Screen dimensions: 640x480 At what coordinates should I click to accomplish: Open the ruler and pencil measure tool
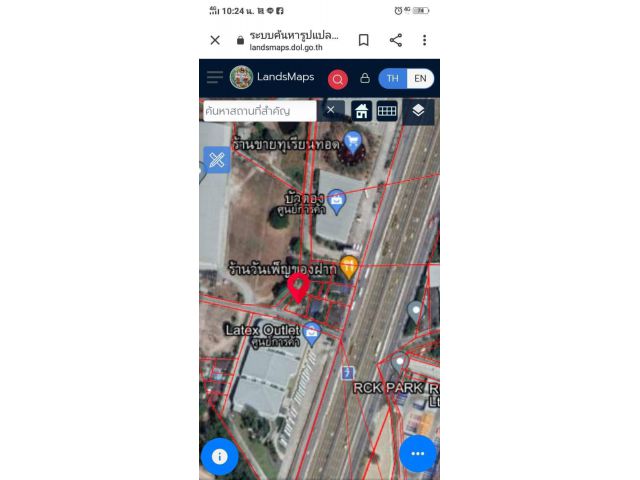tap(217, 160)
